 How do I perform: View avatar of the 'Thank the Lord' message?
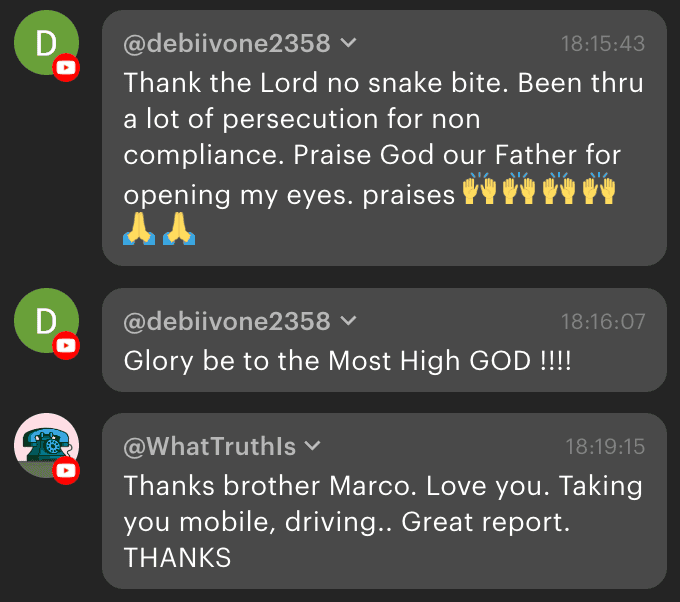[46, 43]
